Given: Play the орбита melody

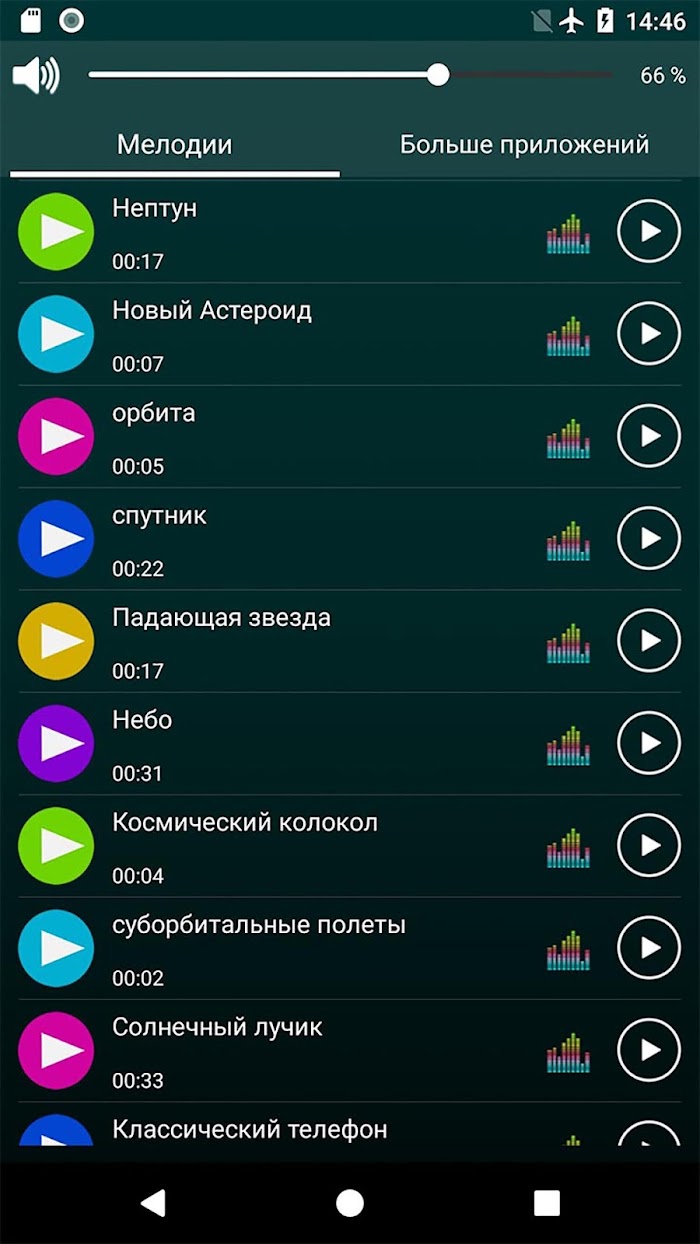Looking at the screenshot, I should click(56, 437).
